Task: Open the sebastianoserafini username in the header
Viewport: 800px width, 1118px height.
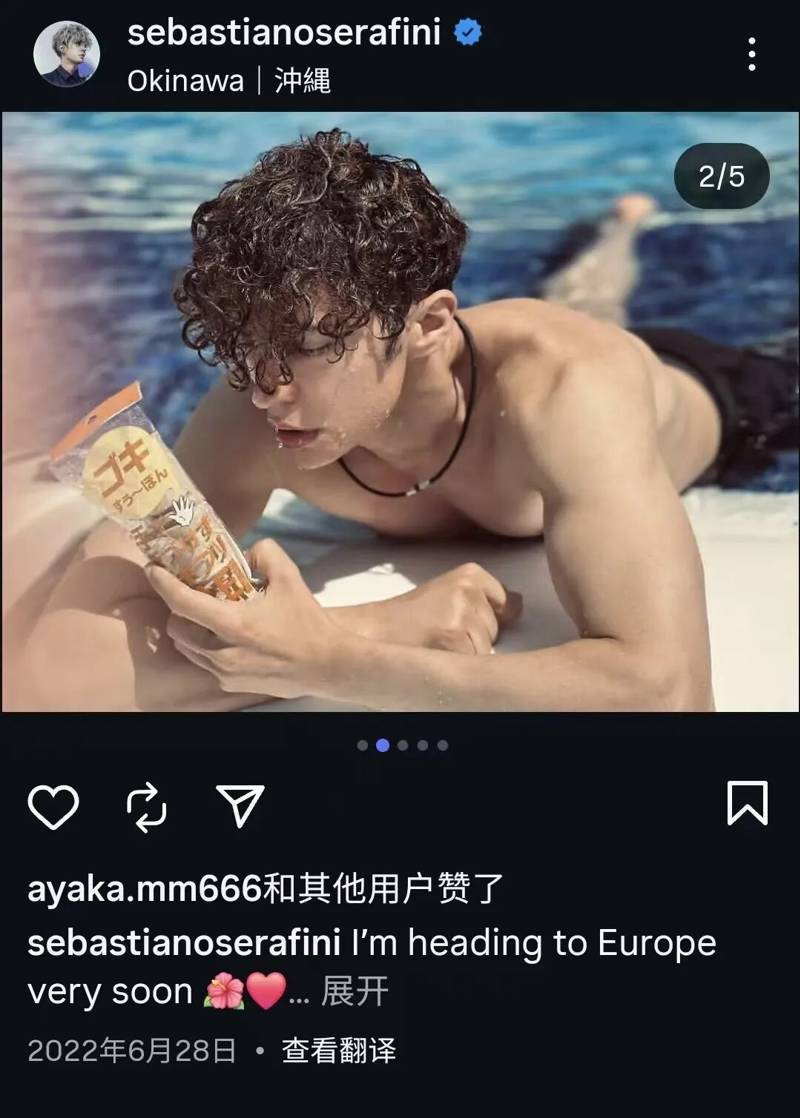Action: tap(284, 32)
